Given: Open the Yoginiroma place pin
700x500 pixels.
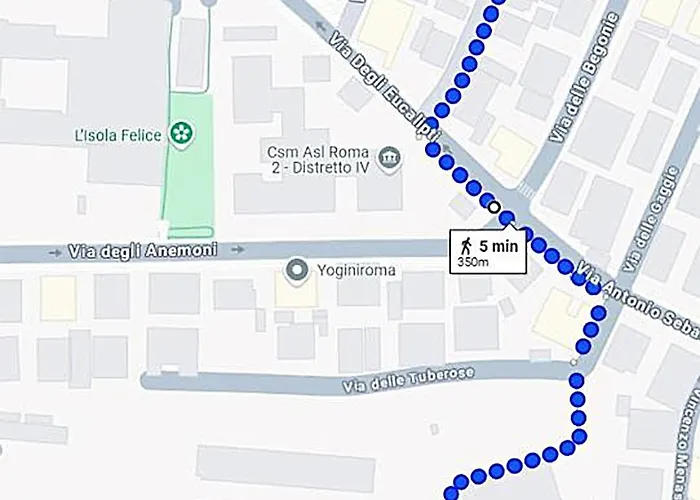Looking at the screenshot, I should pyautogui.click(x=297, y=270).
